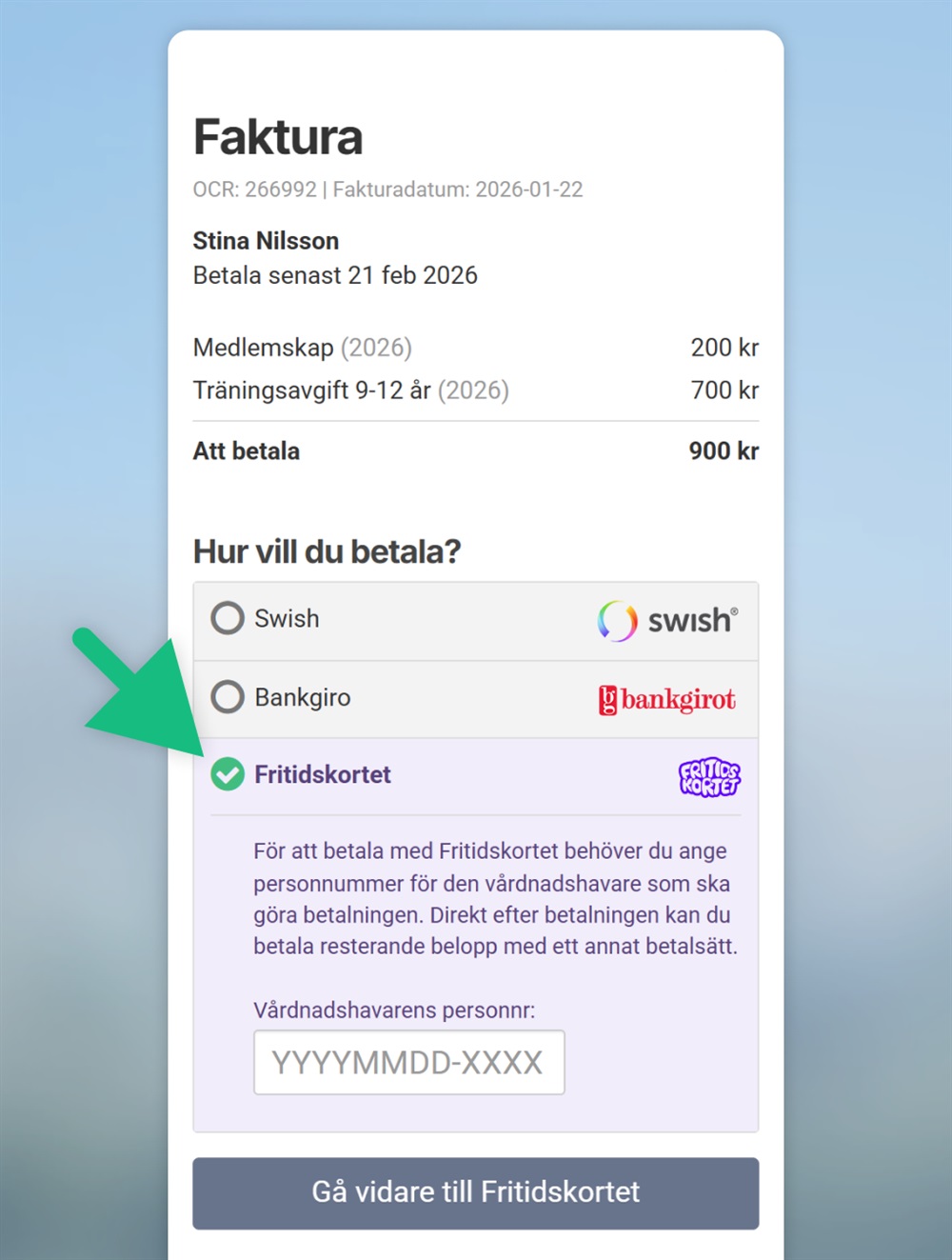Focus the Vårdnadshavarens personnr field

(x=408, y=1062)
